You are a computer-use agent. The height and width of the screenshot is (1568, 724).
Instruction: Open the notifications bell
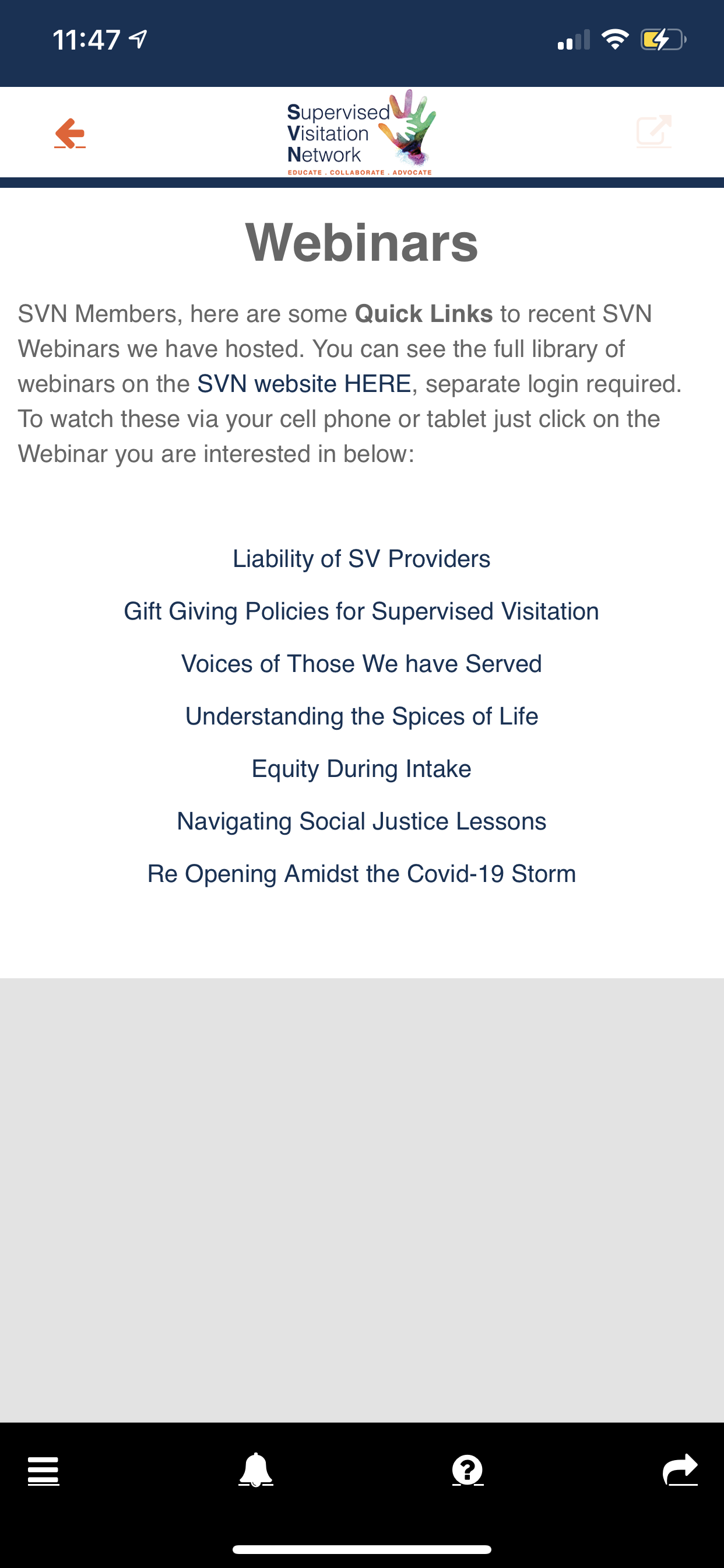point(256,1470)
